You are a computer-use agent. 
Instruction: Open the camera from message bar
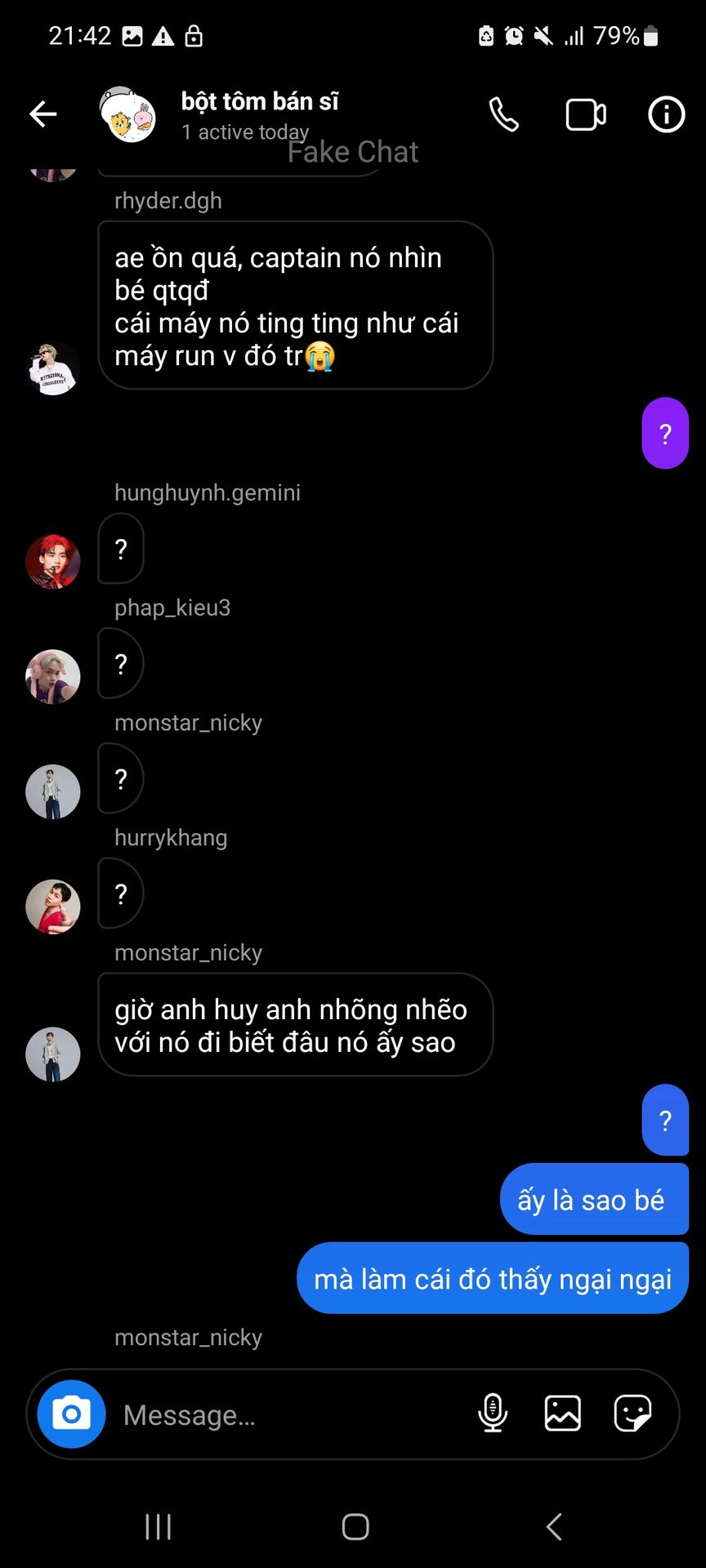click(72, 1414)
